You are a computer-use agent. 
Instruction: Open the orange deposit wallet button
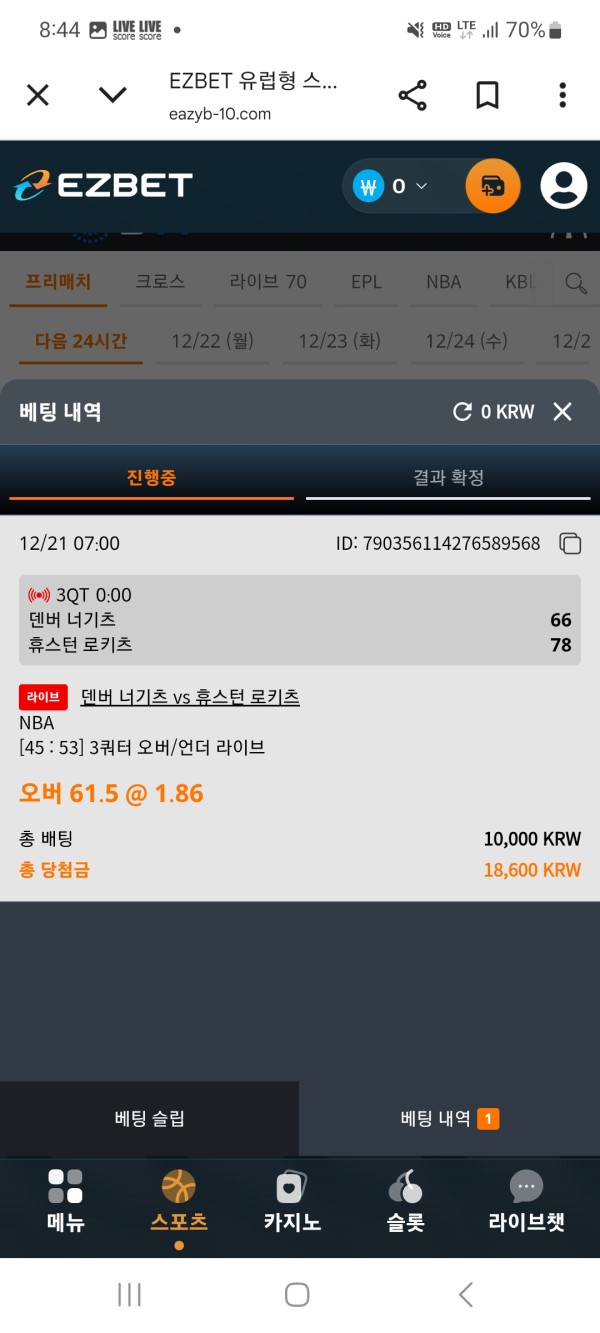coord(493,186)
